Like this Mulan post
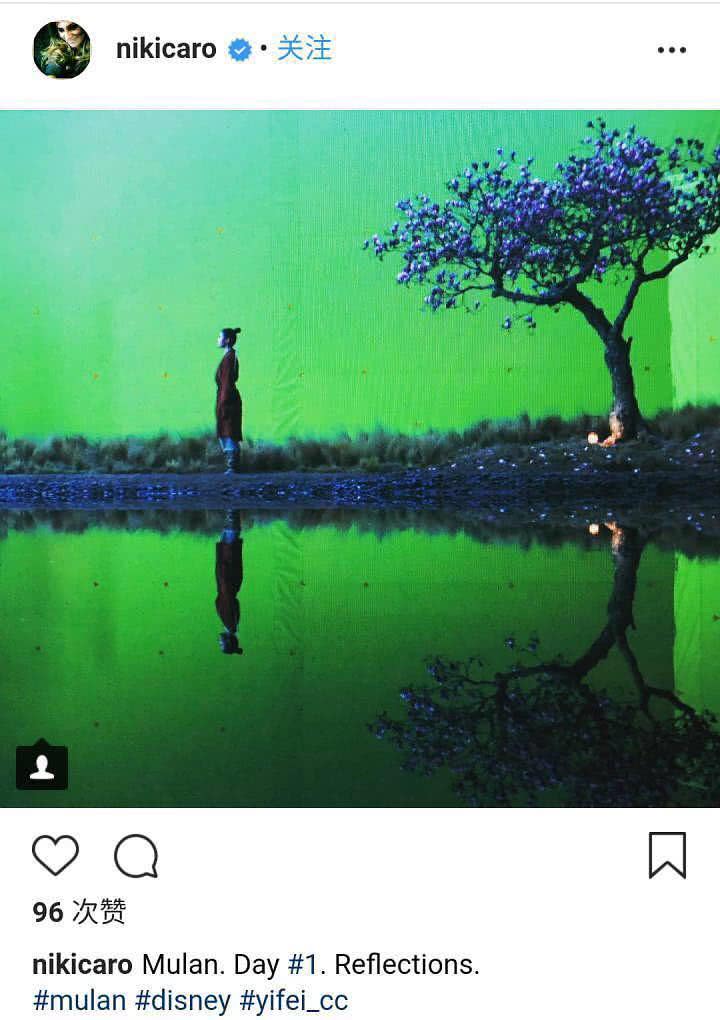Viewport: 720px width, 1020px height. pyautogui.click(x=55, y=856)
